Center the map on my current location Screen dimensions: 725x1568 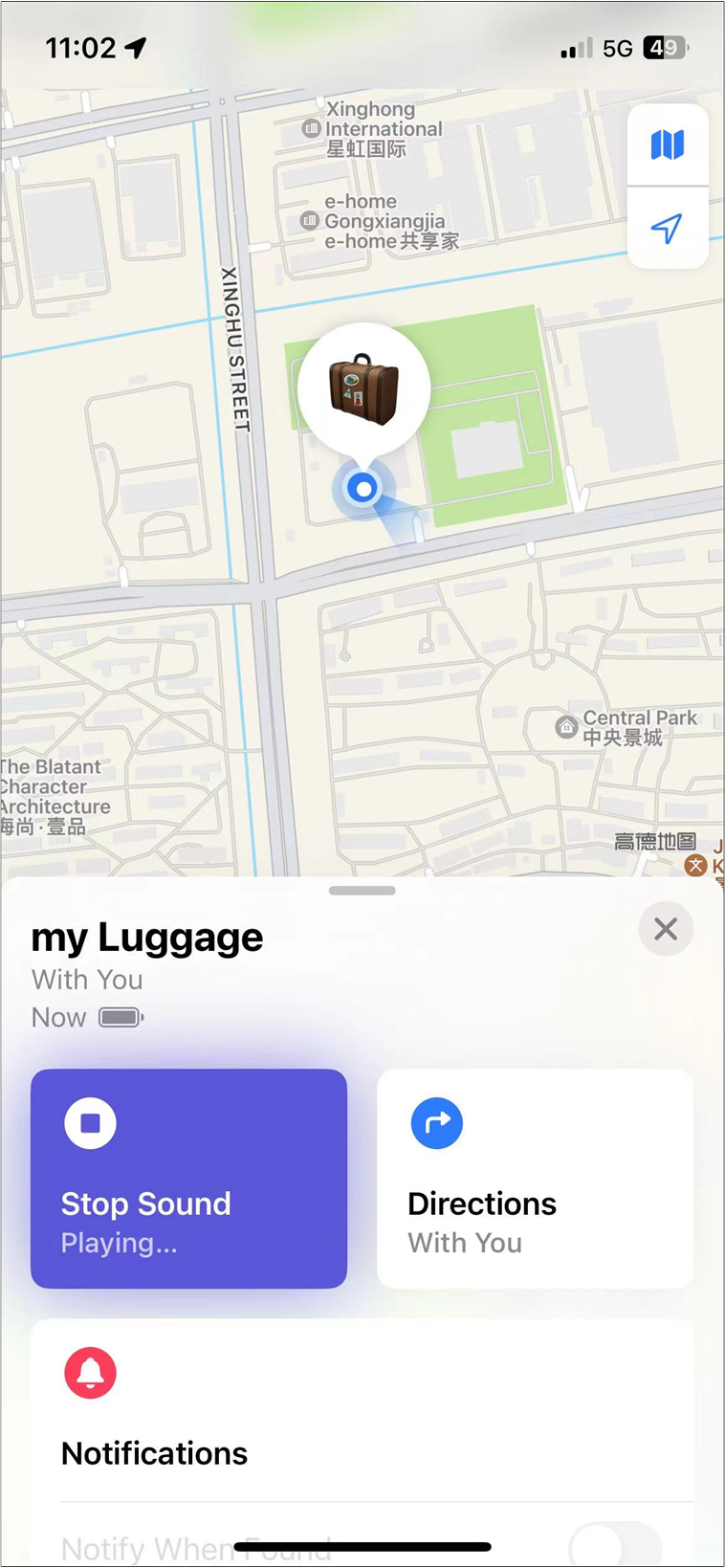(x=667, y=228)
